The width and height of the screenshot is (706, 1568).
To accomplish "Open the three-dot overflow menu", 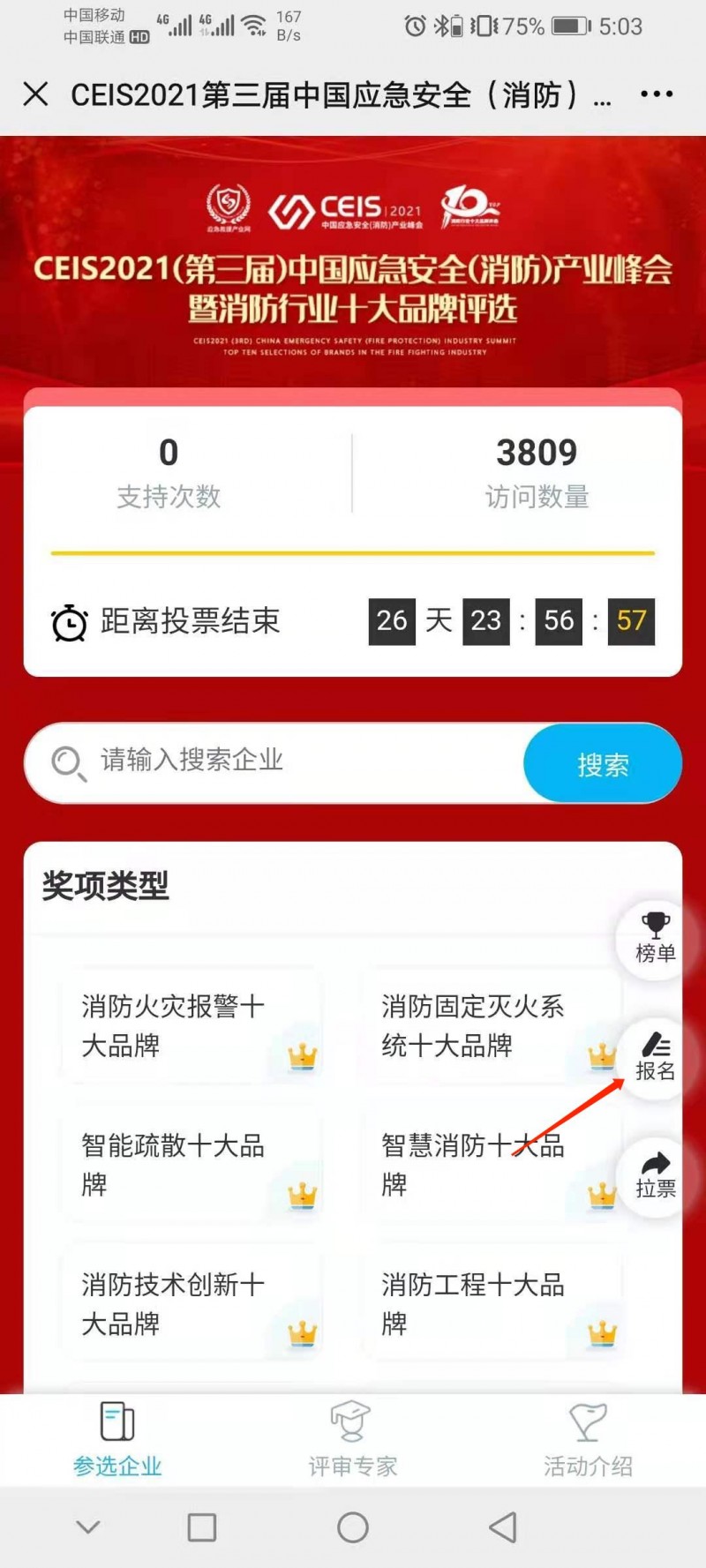I will (x=657, y=94).
